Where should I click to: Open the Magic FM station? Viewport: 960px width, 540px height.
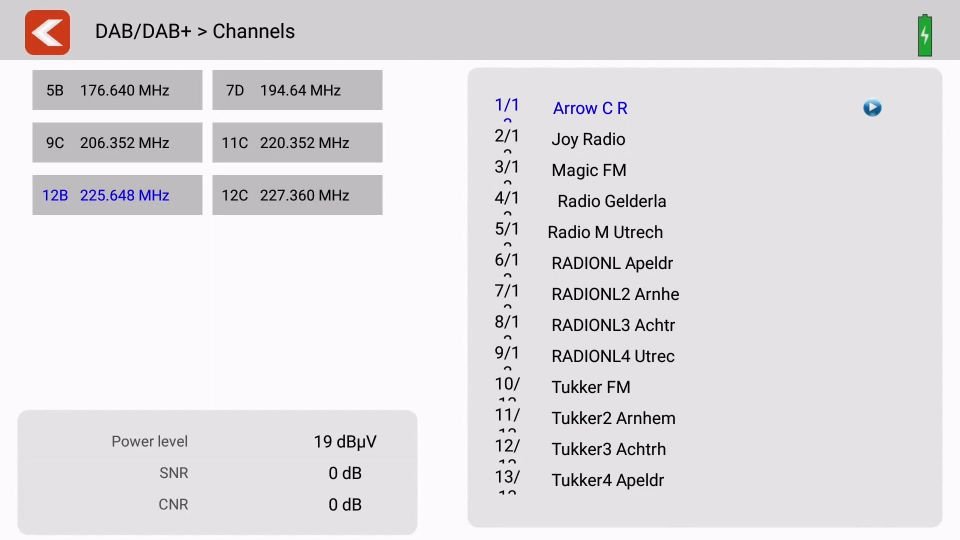tap(588, 170)
